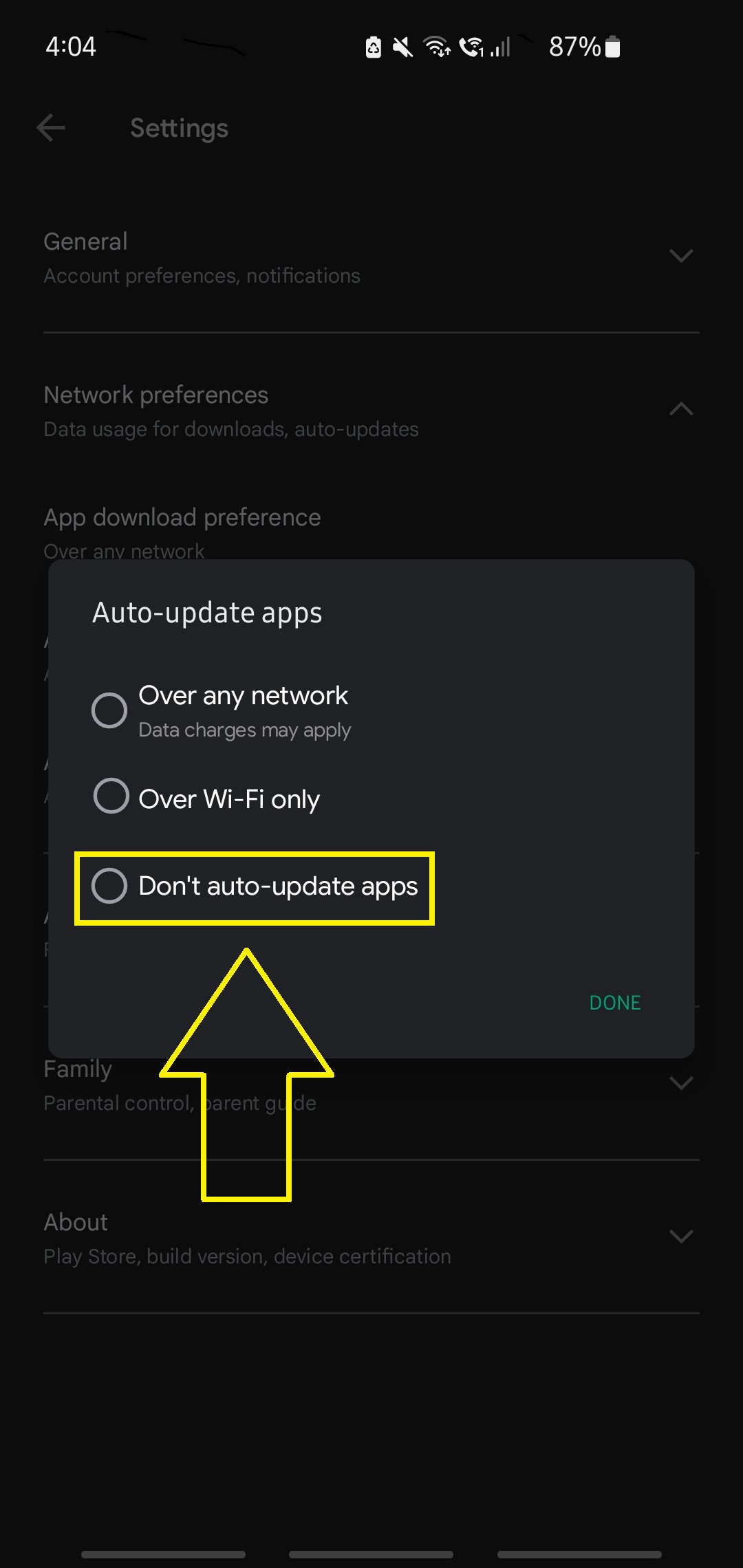Tap the battery saver icon in status bar
The height and width of the screenshot is (1568, 743).
pyautogui.click(x=372, y=46)
